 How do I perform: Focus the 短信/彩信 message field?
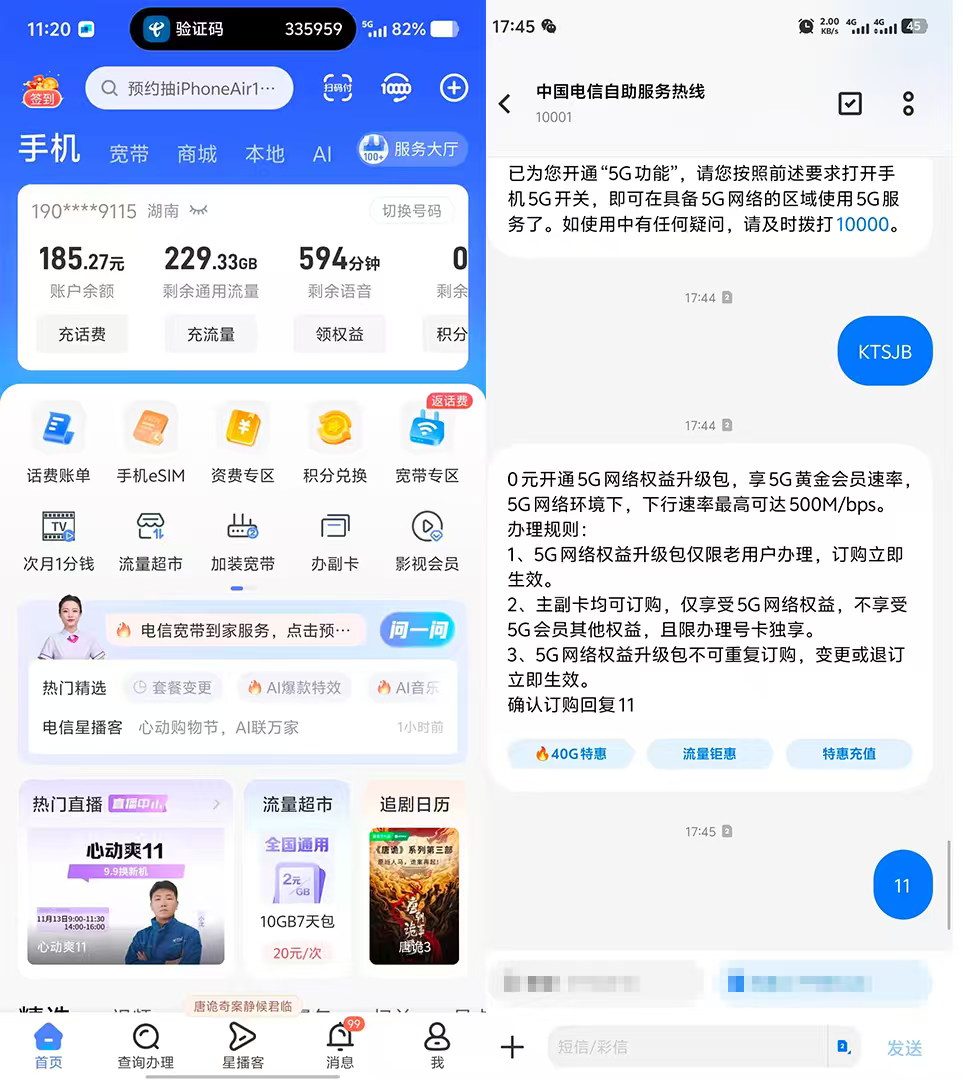tap(690, 1047)
